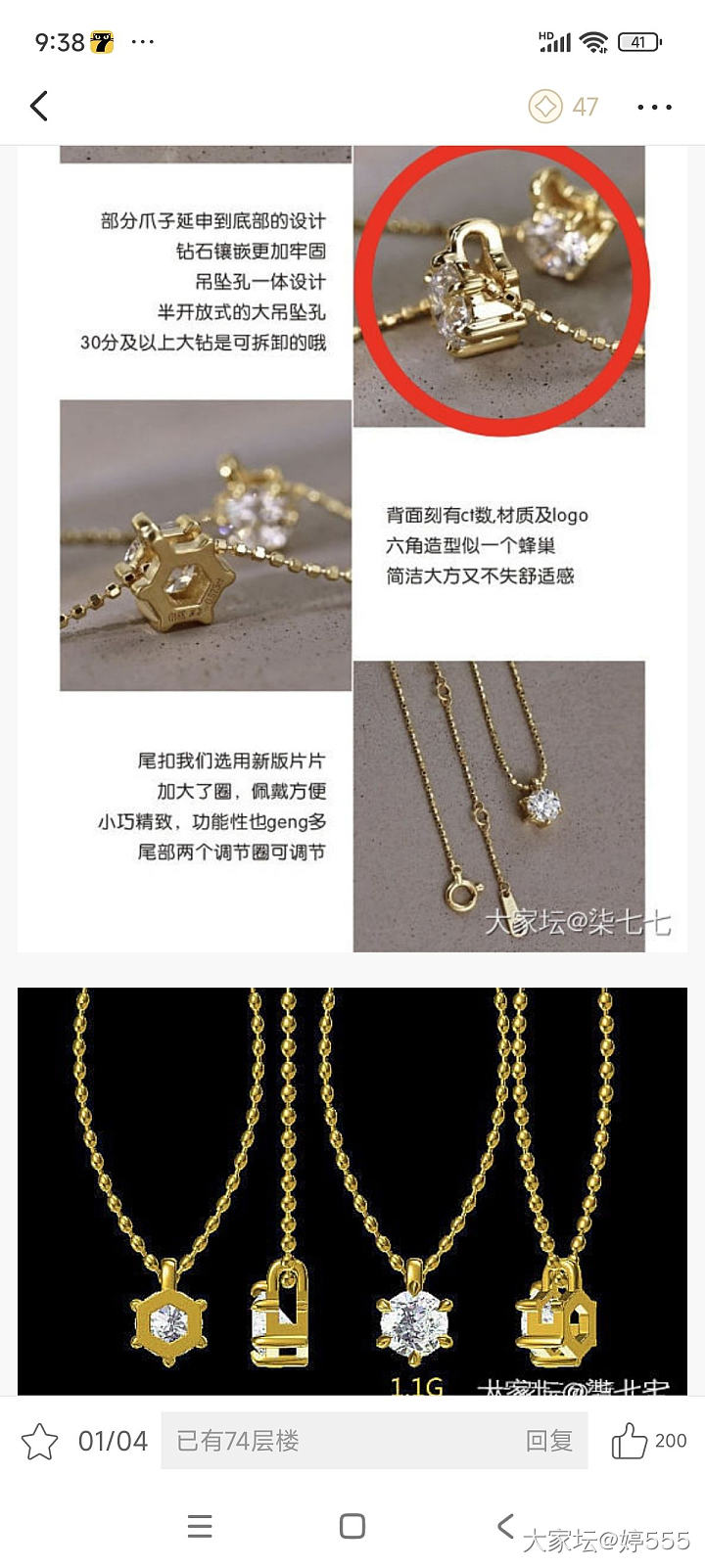Image resolution: width=705 pixels, height=1568 pixels.
Task: Open the system recent apps menu
Action: pyautogui.click(x=200, y=1526)
